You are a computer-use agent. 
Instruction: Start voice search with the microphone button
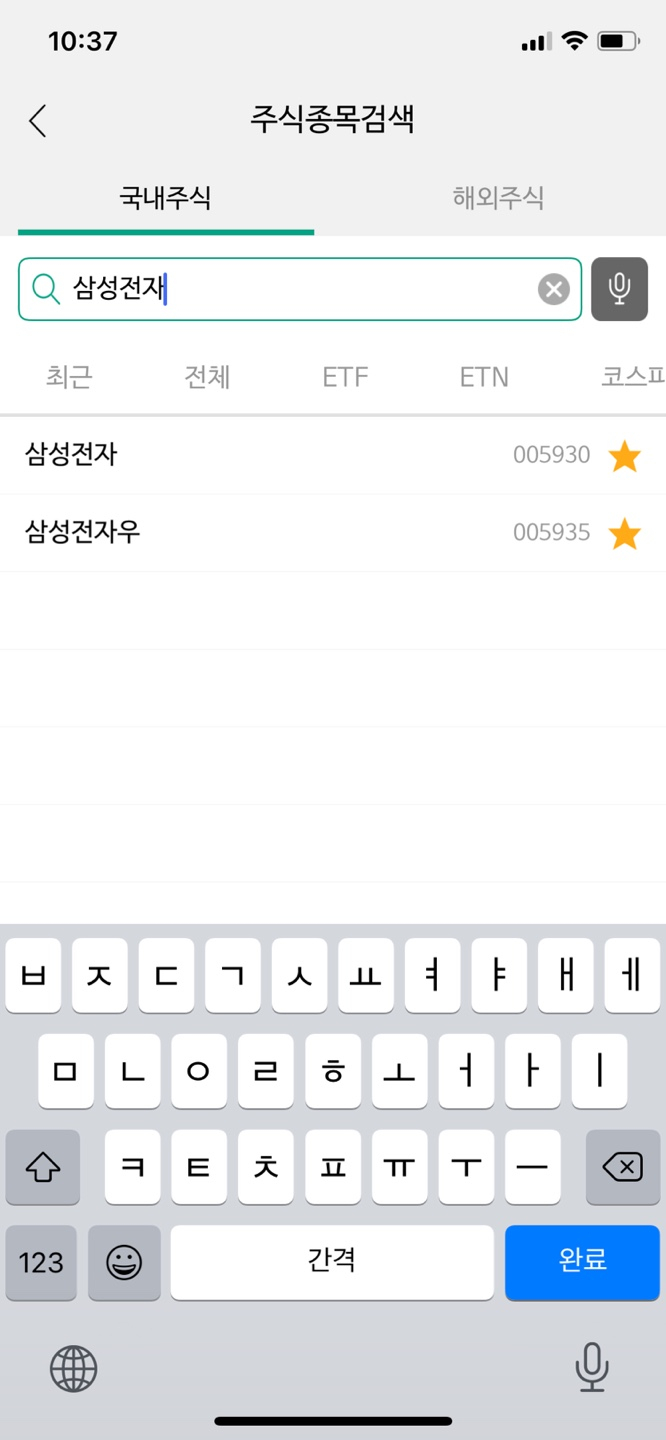tap(619, 290)
